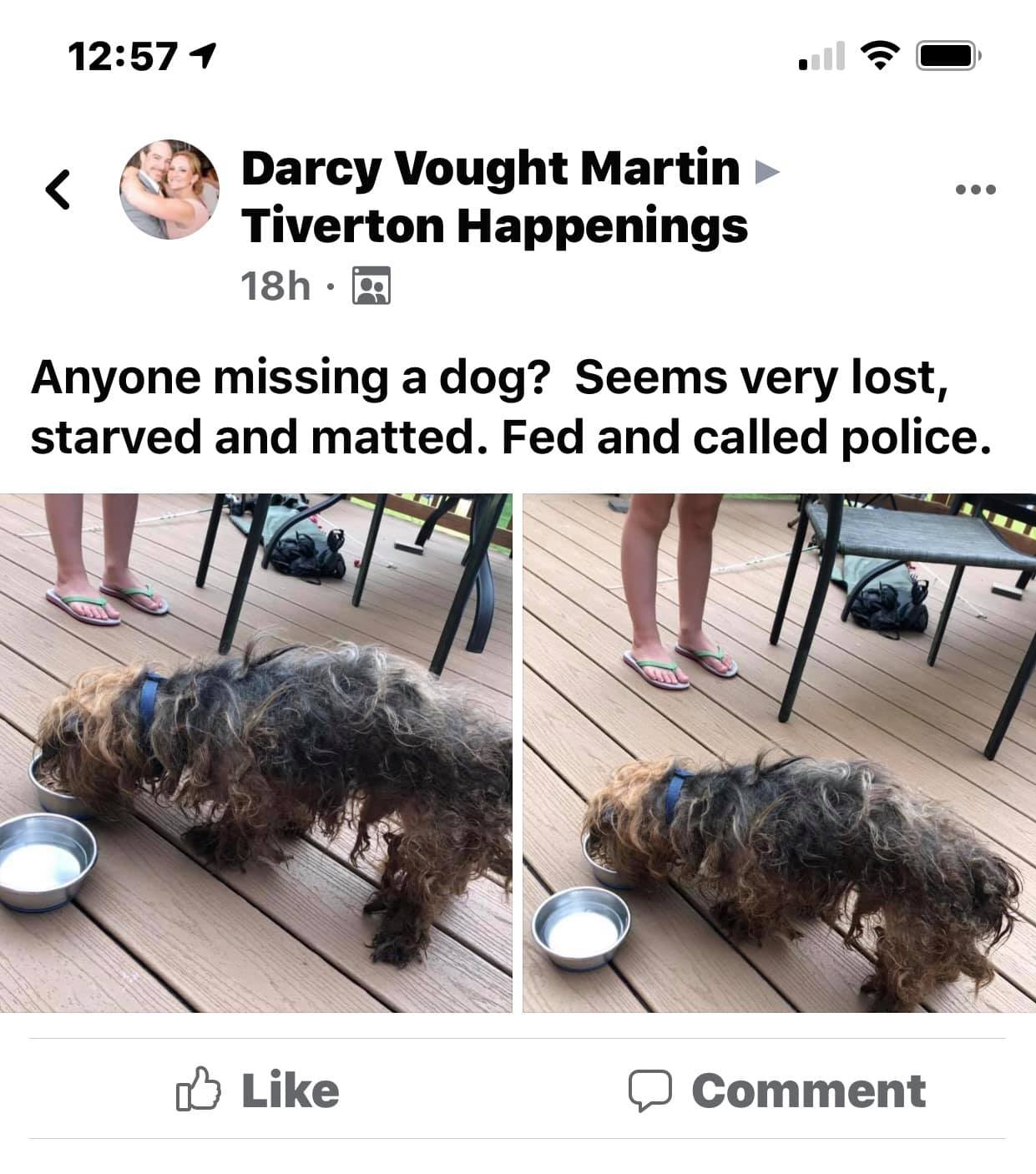Screen dimensions: 1036x1174
Task: View the right dog photo
Action: point(778,752)
